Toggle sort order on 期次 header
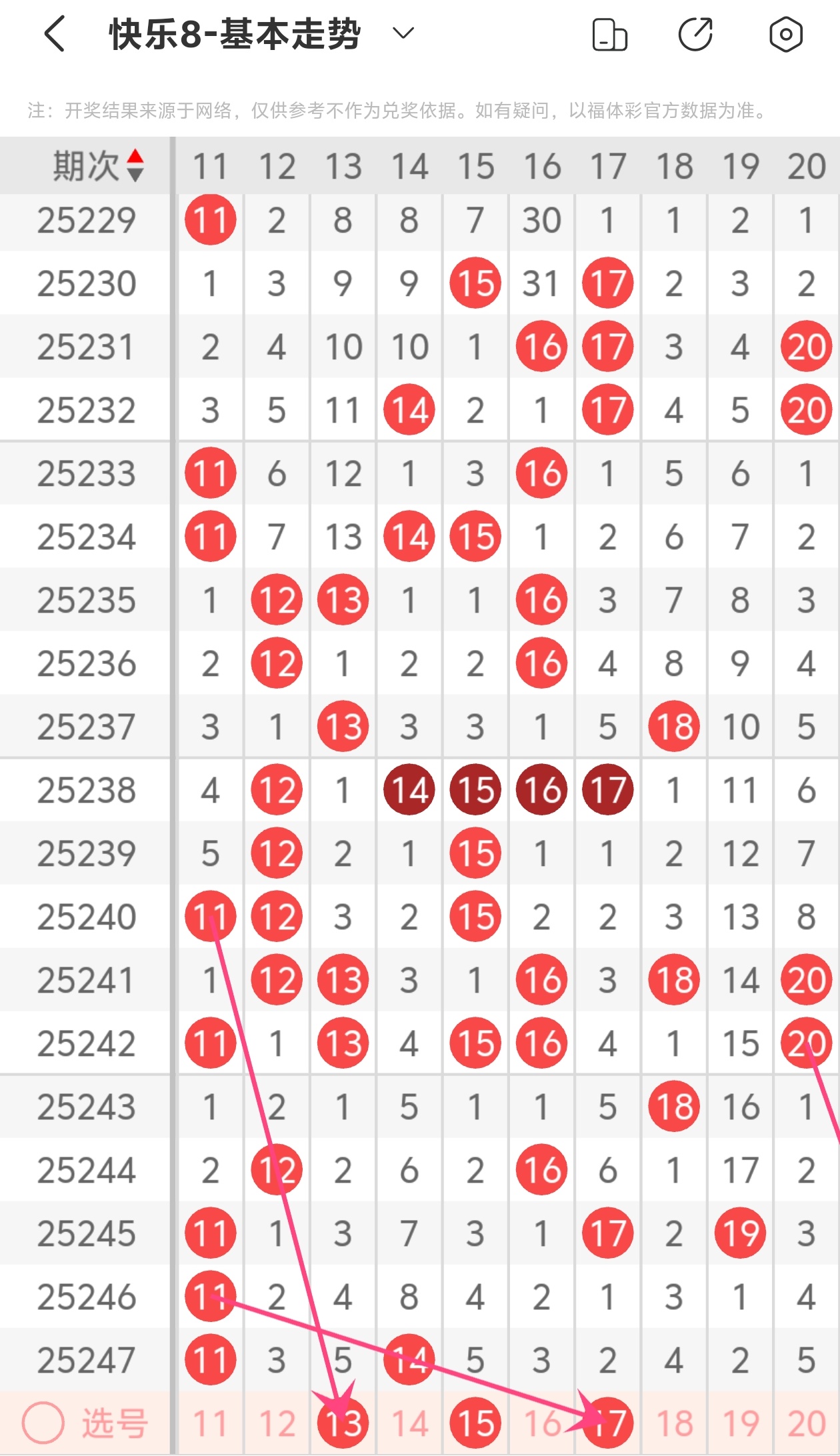Image resolution: width=840 pixels, height=1456 pixels. (x=98, y=166)
